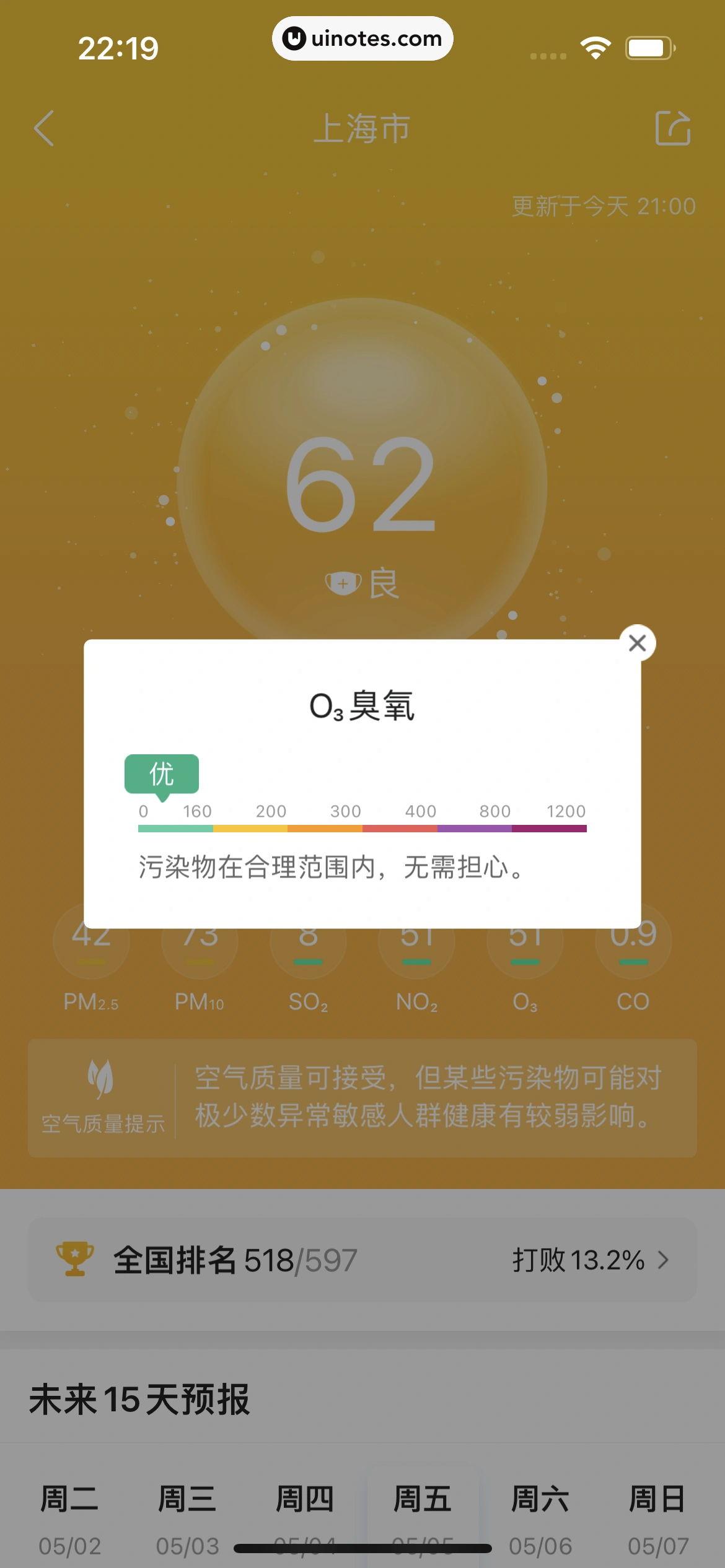
Task: Tap the large AQI value 62
Action: [x=362, y=486]
